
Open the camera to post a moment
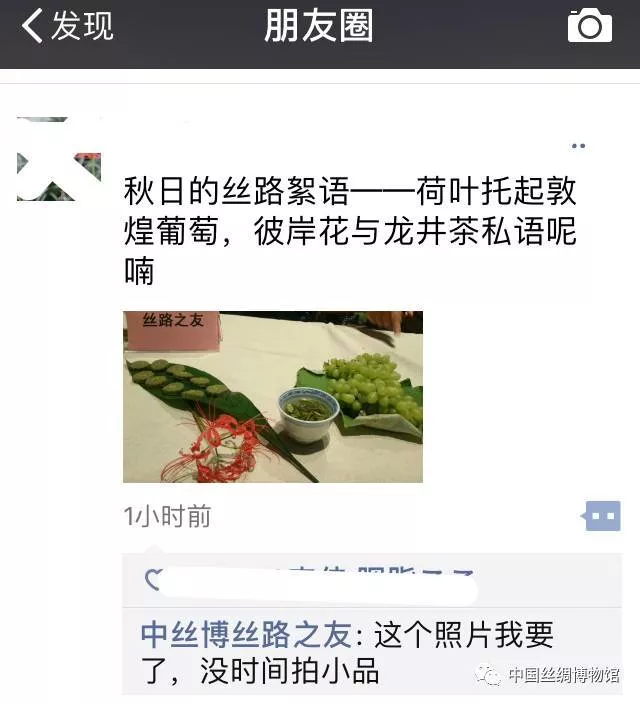[589, 26]
